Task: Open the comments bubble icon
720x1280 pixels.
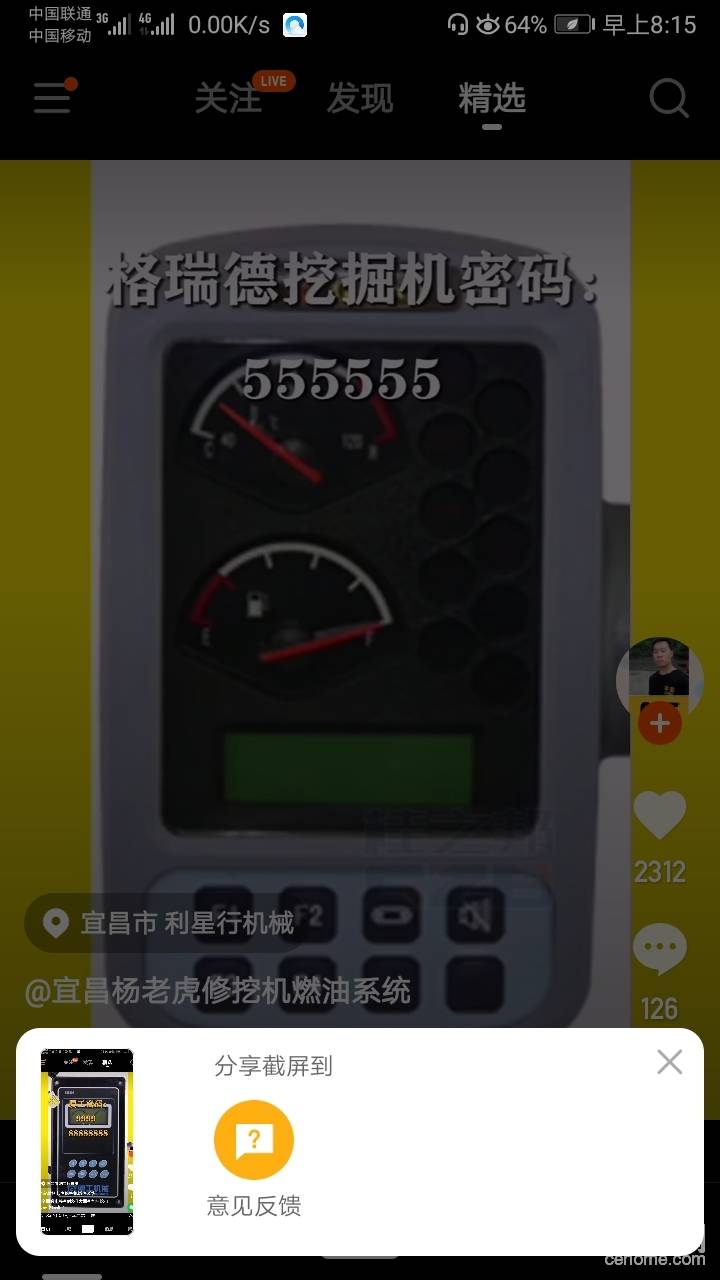Action: pos(660,949)
